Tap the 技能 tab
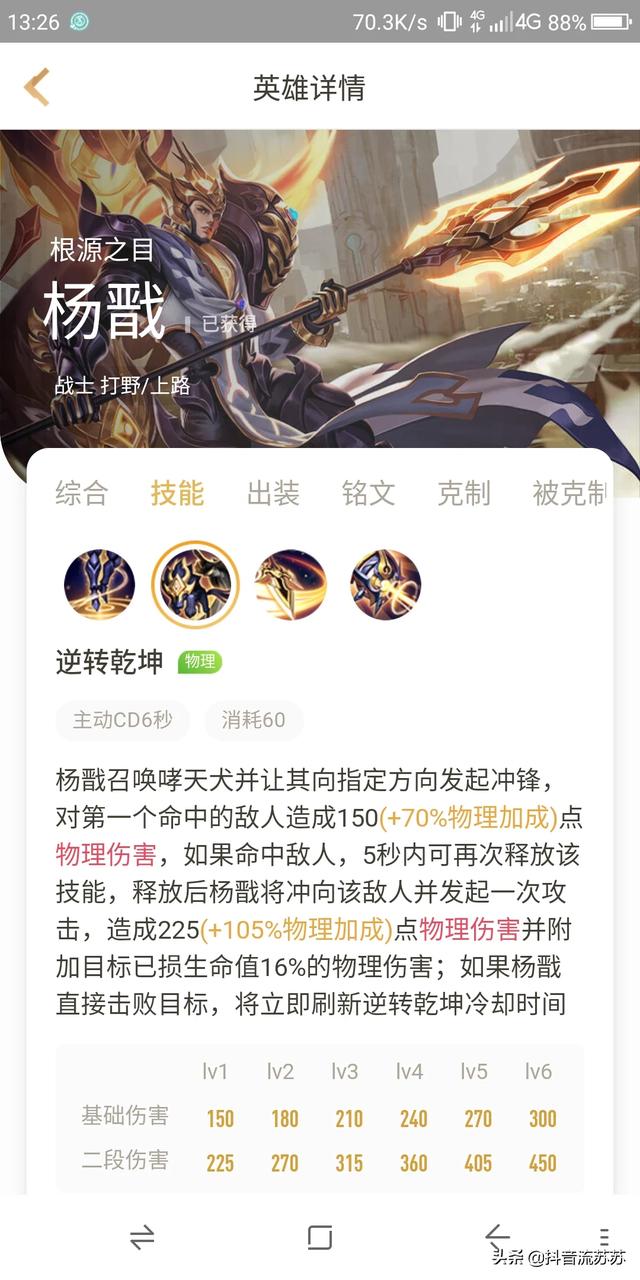This screenshot has width=640, height=1280. (x=177, y=493)
